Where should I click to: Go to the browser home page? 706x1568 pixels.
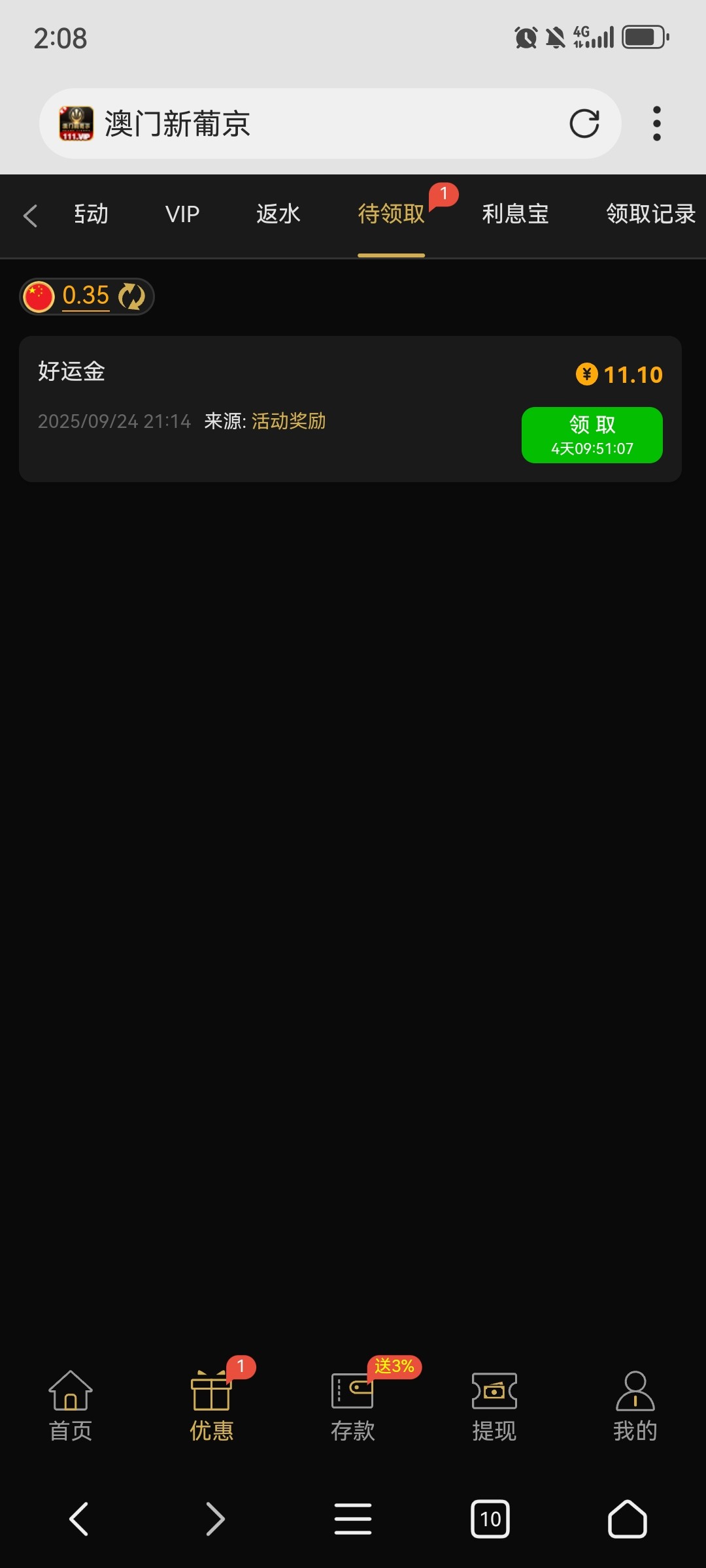pos(628,1518)
